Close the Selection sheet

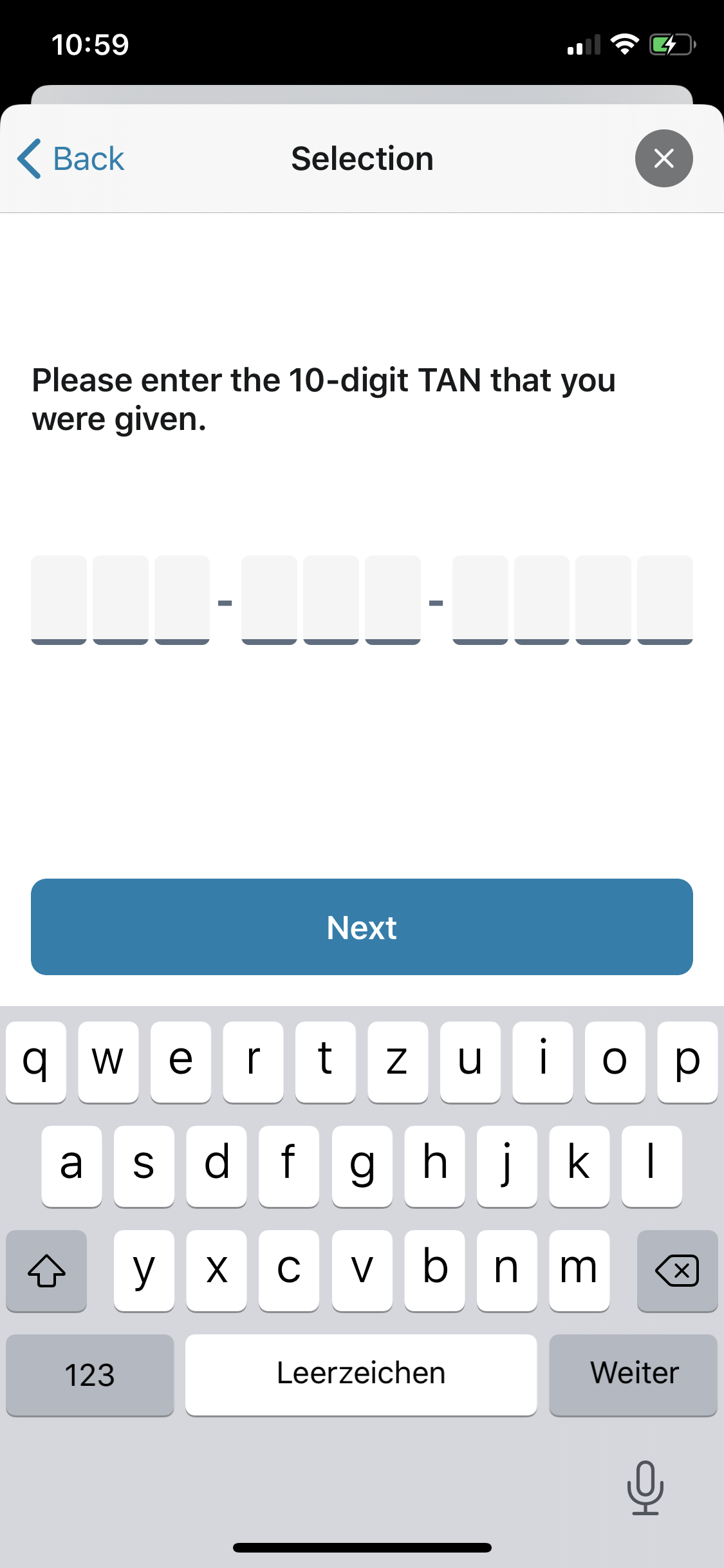click(664, 158)
